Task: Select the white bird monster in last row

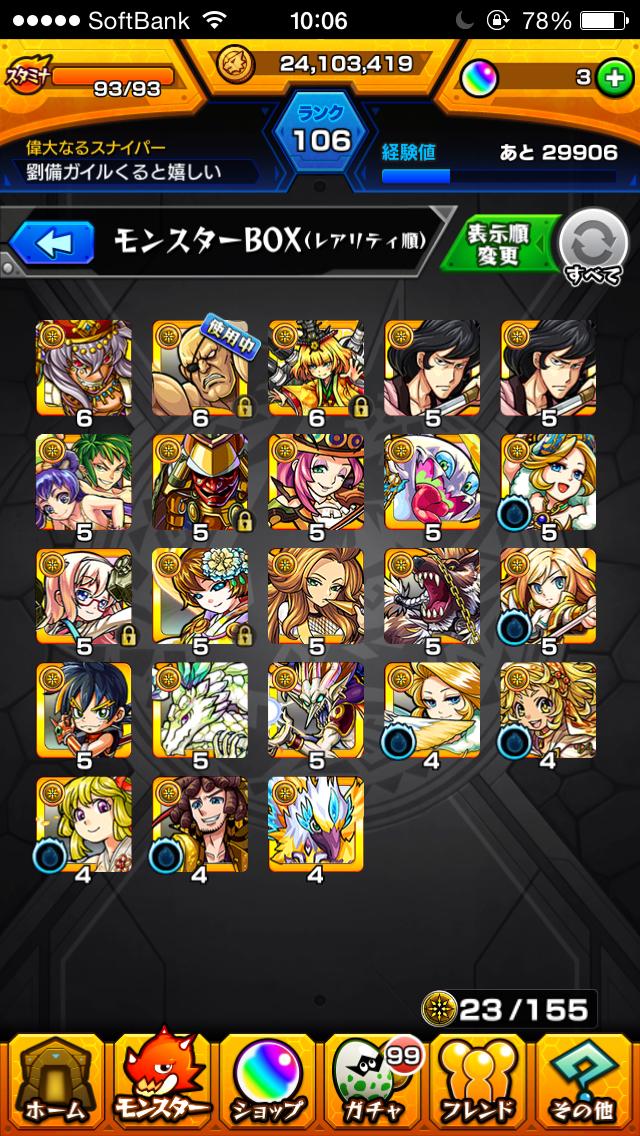Action: (x=316, y=824)
